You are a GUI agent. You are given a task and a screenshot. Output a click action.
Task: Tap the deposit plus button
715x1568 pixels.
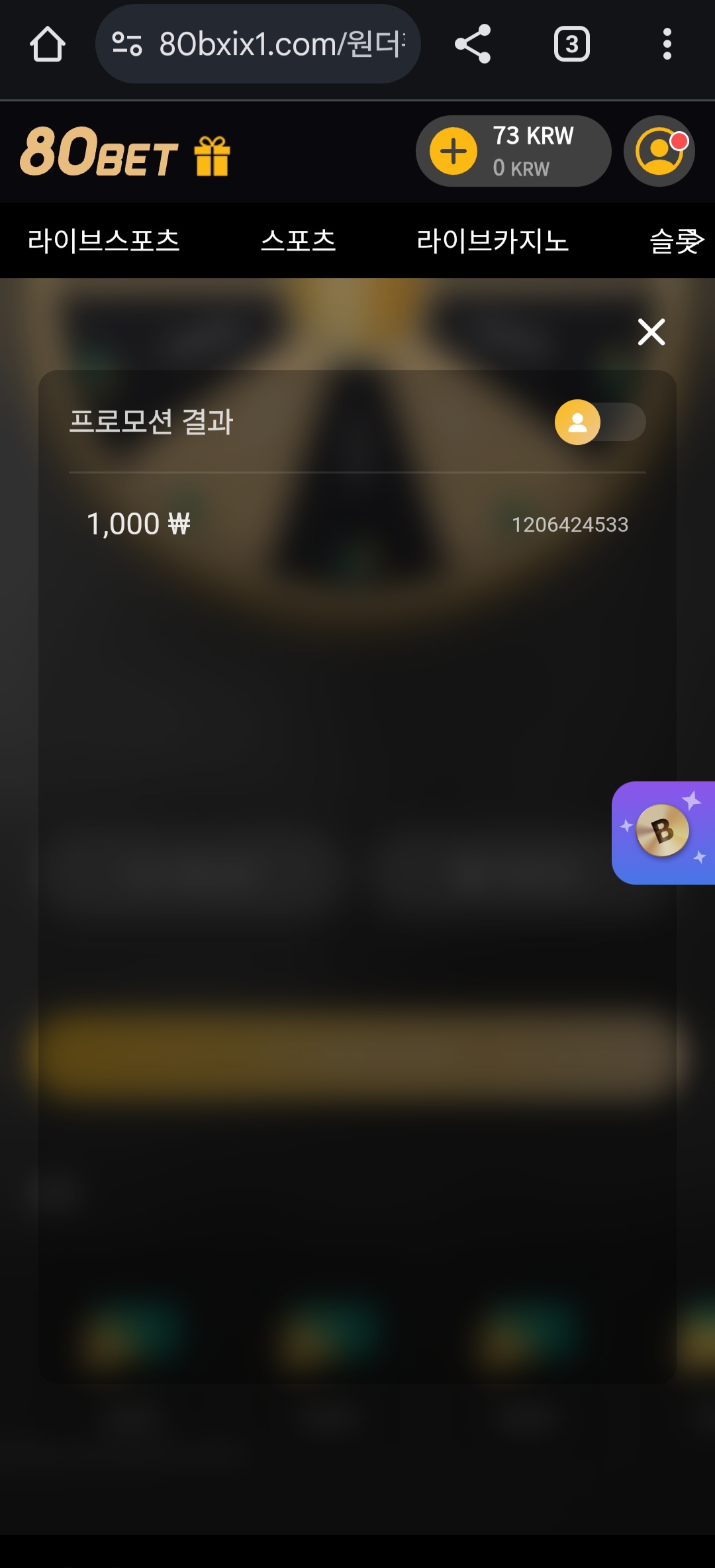point(453,152)
